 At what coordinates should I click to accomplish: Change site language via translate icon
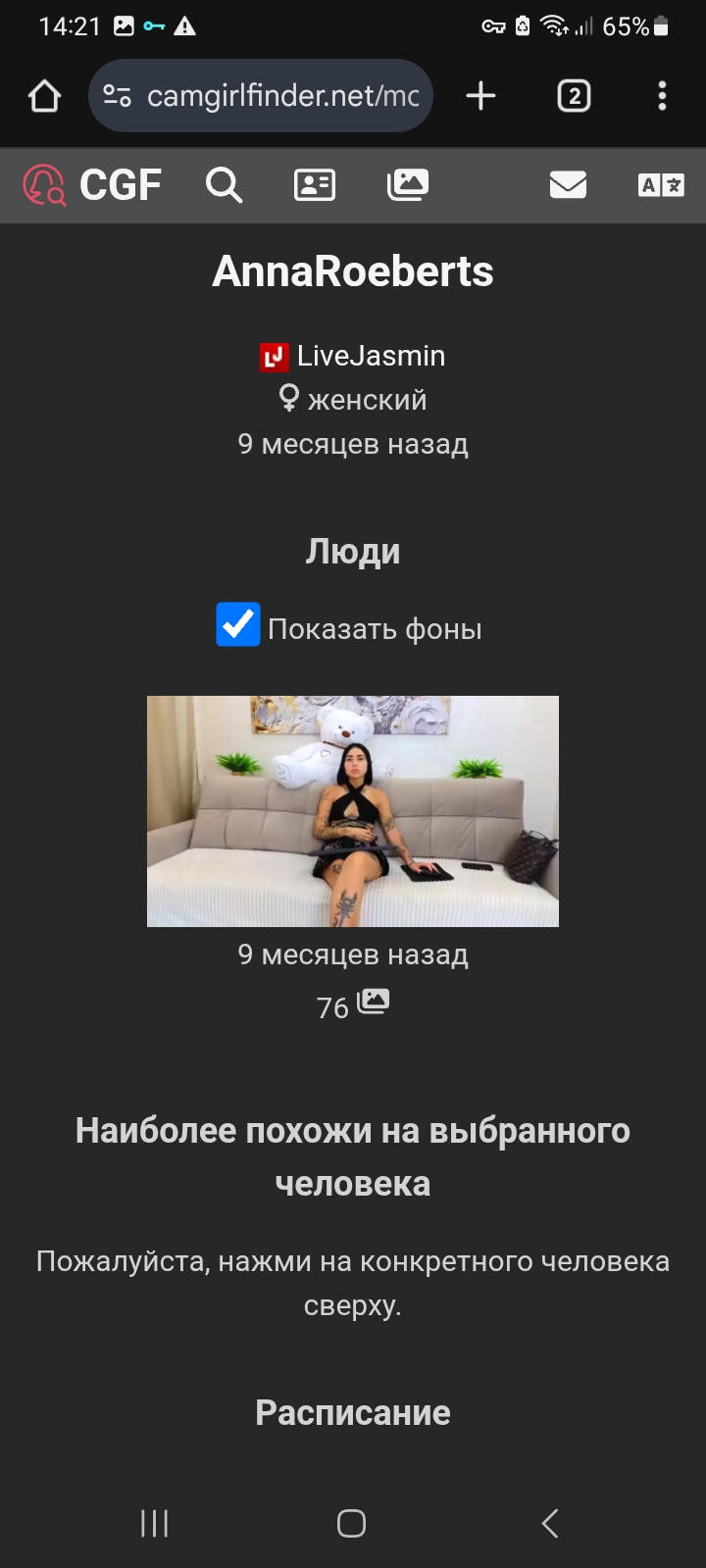(661, 184)
